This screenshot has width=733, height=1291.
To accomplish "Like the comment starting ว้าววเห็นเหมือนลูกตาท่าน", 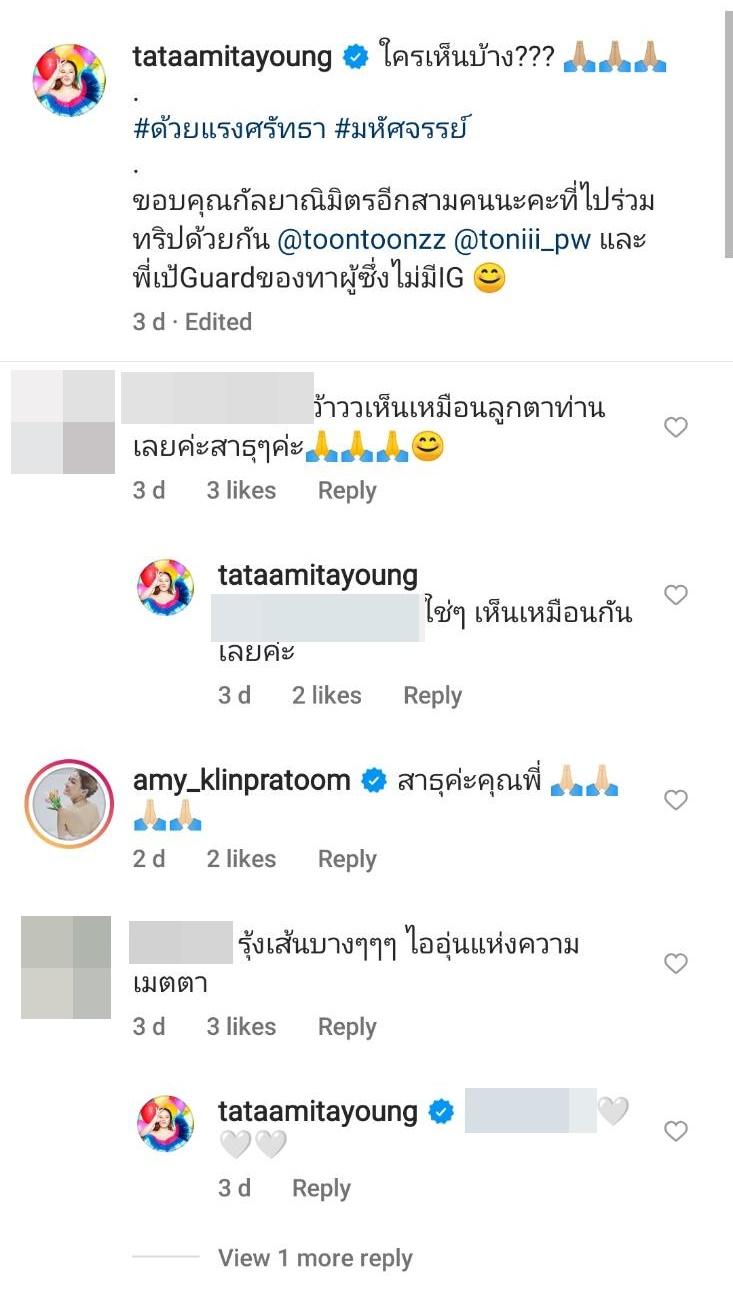I will [x=676, y=428].
